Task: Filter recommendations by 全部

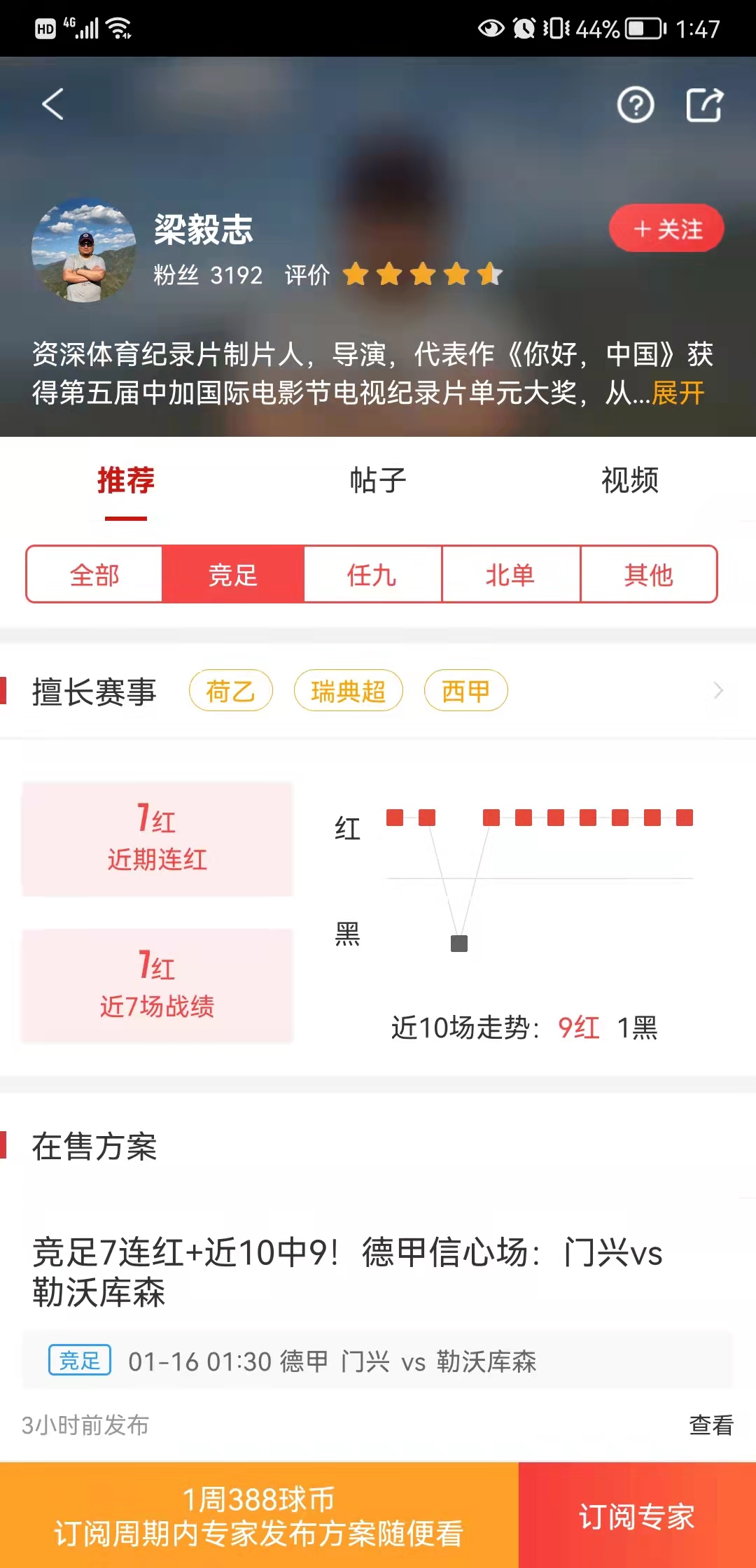Action: [x=94, y=575]
